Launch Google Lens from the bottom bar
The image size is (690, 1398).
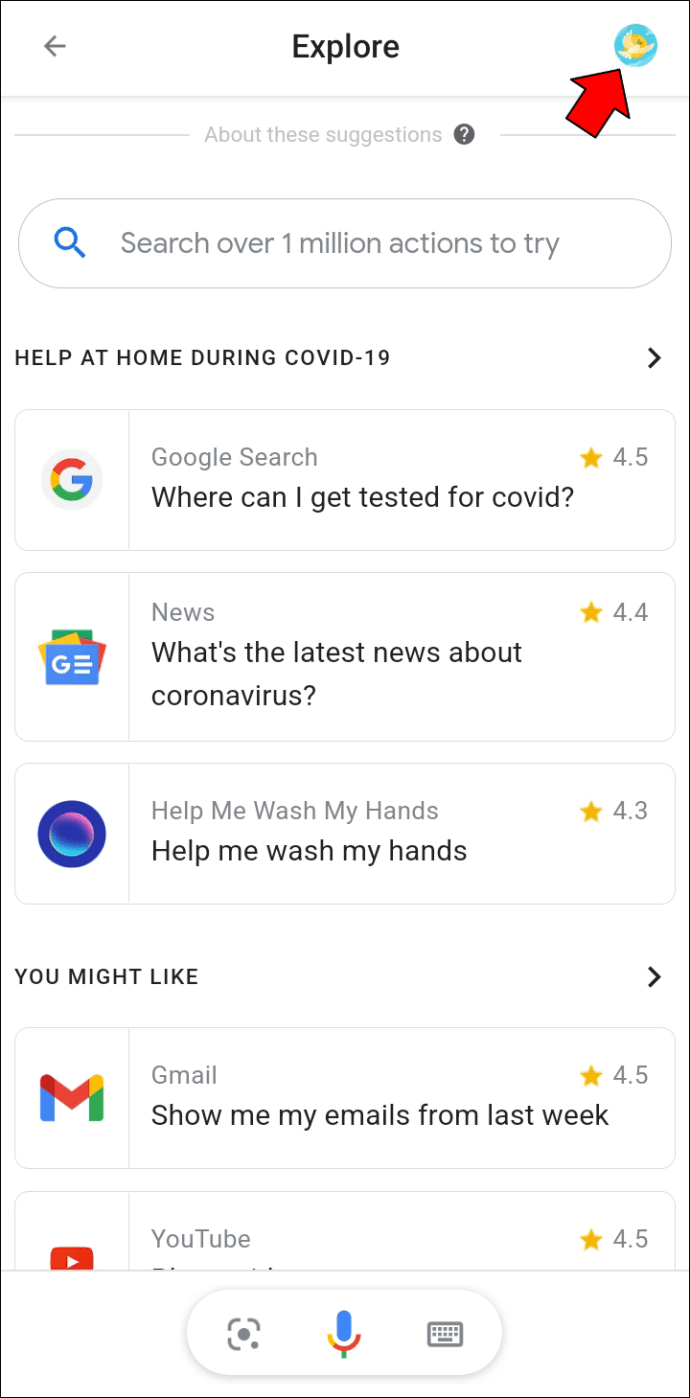click(244, 1333)
